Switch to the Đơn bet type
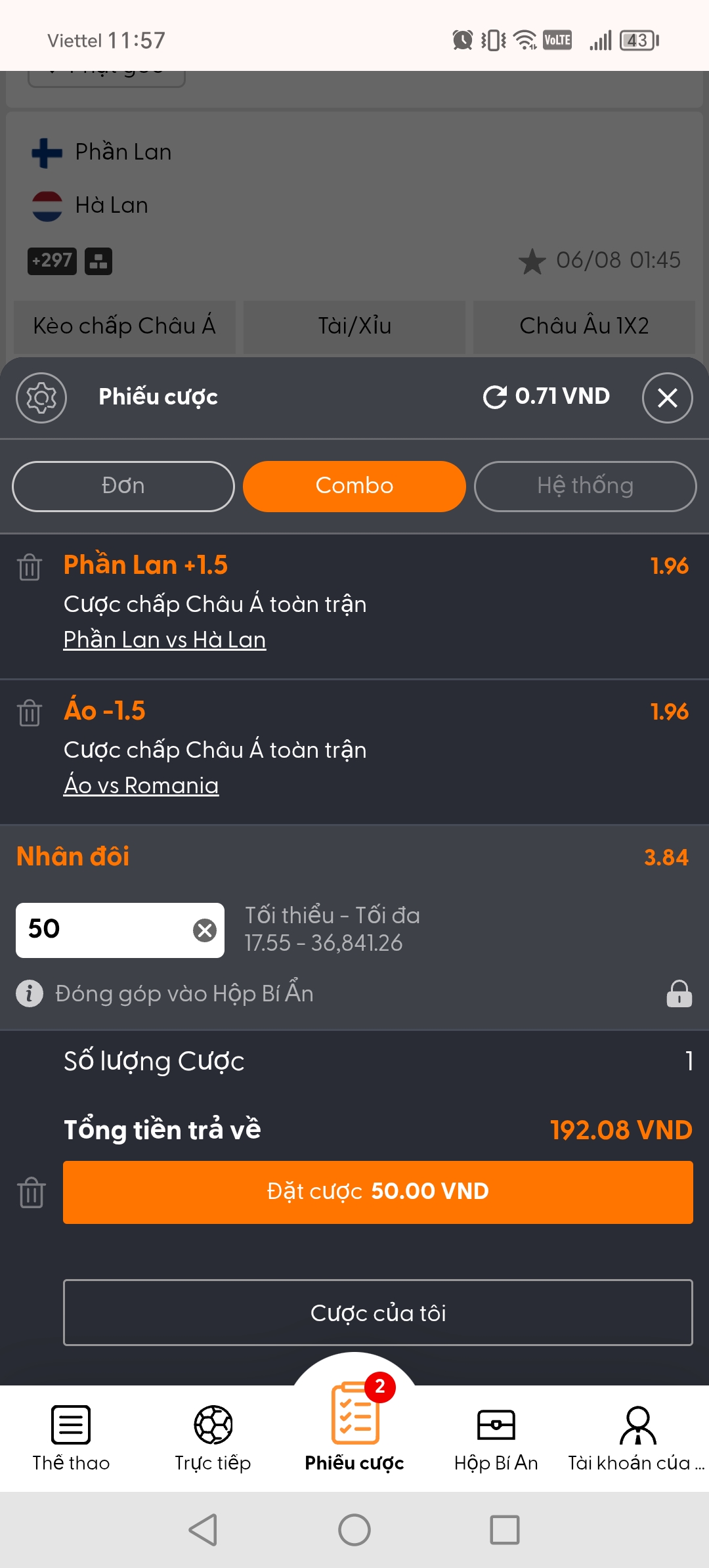 [x=123, y=487]
